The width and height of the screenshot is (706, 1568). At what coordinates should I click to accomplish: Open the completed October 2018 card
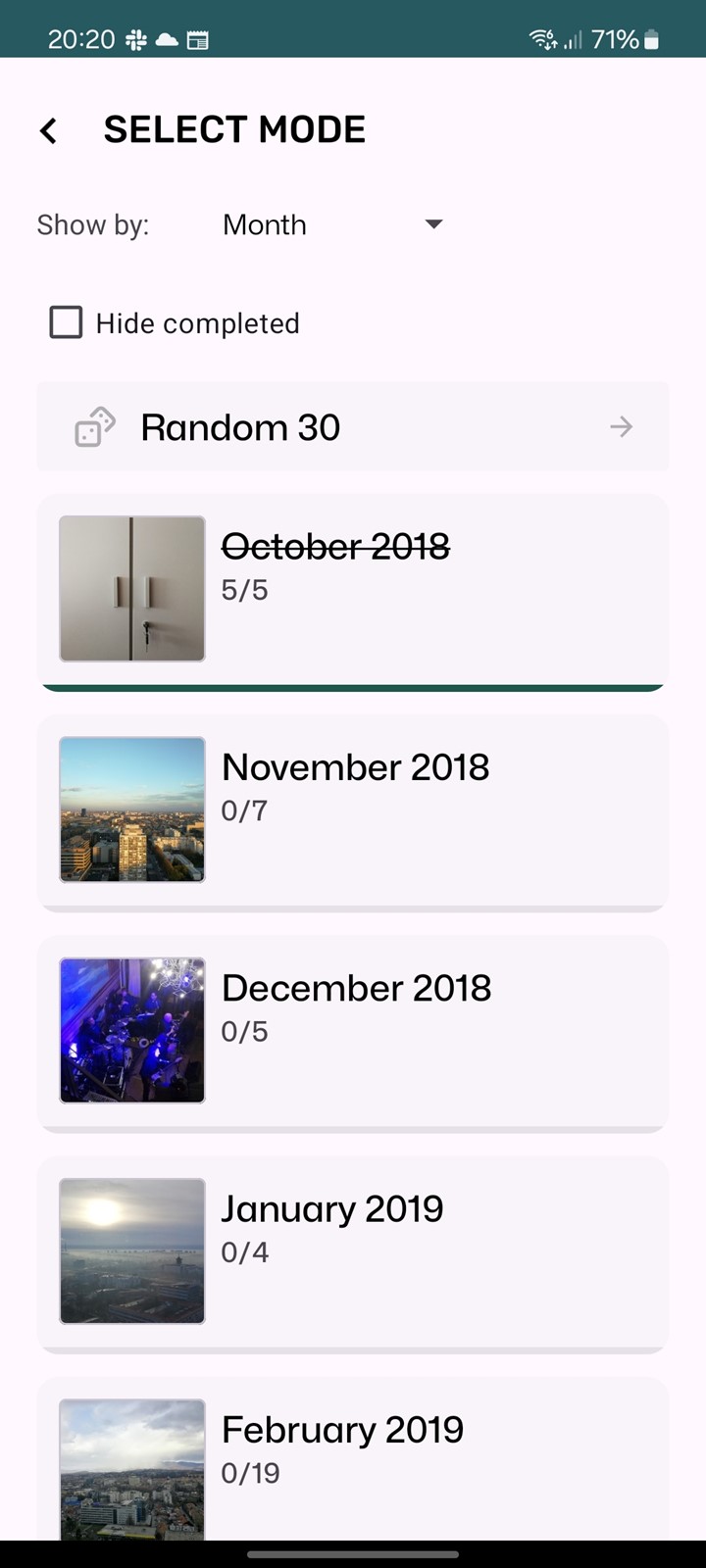[353, 593]
